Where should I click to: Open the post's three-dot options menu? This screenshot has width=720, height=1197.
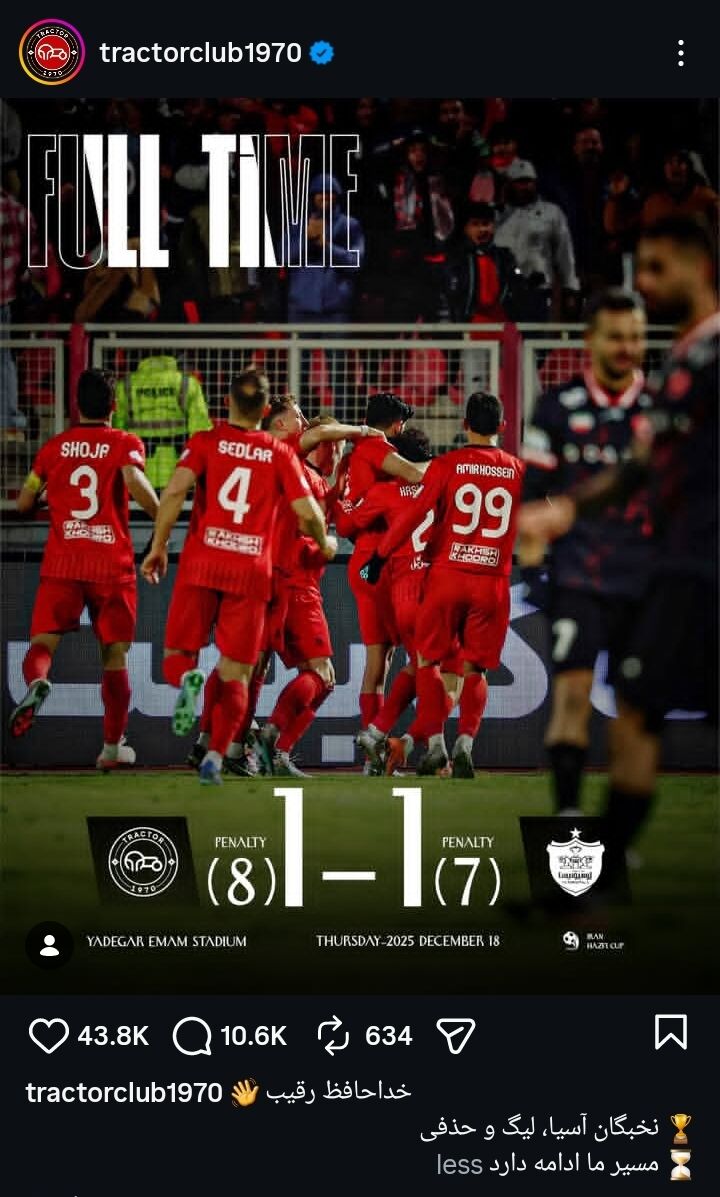pos(680,53)
